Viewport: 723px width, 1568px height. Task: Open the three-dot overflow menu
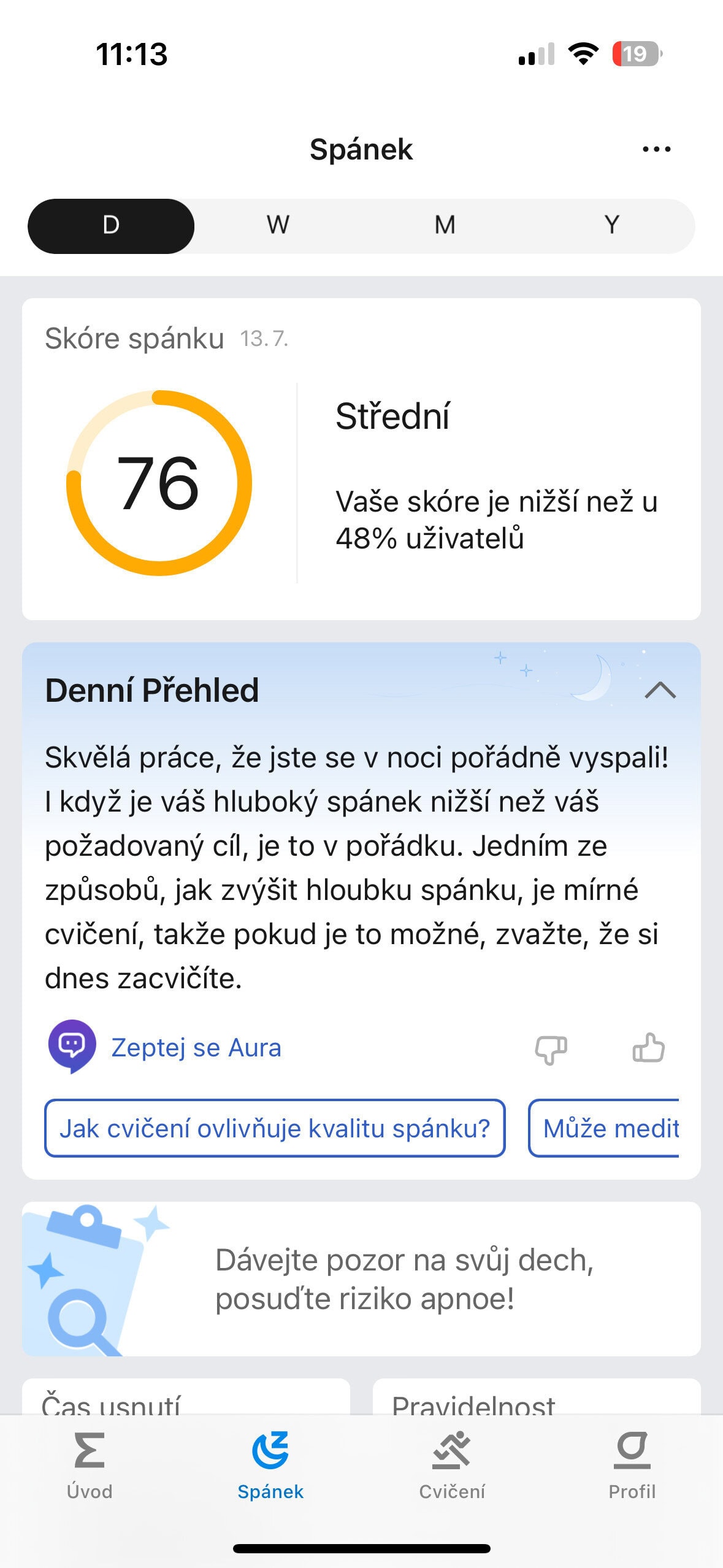(656, 149)
